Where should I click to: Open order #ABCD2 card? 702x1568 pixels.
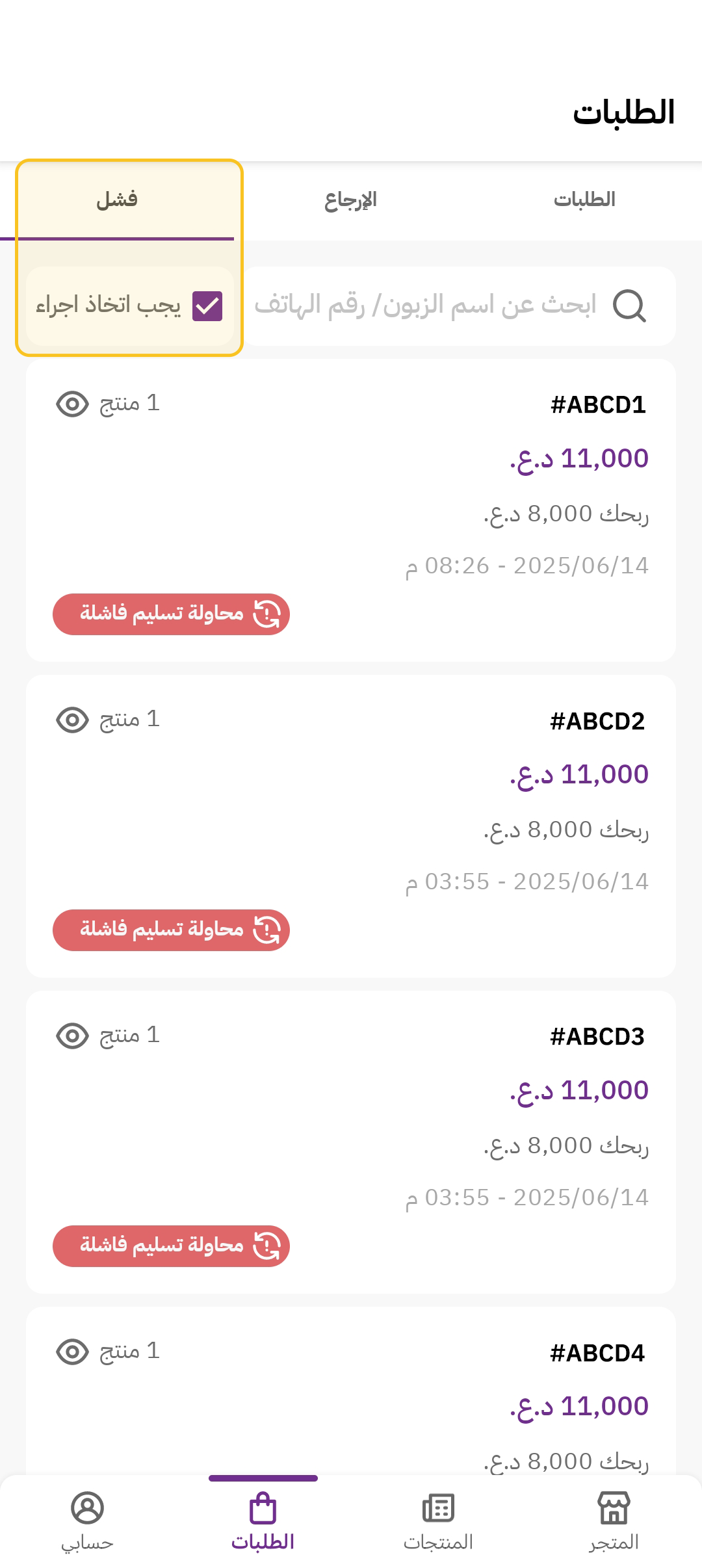[351, 826]
